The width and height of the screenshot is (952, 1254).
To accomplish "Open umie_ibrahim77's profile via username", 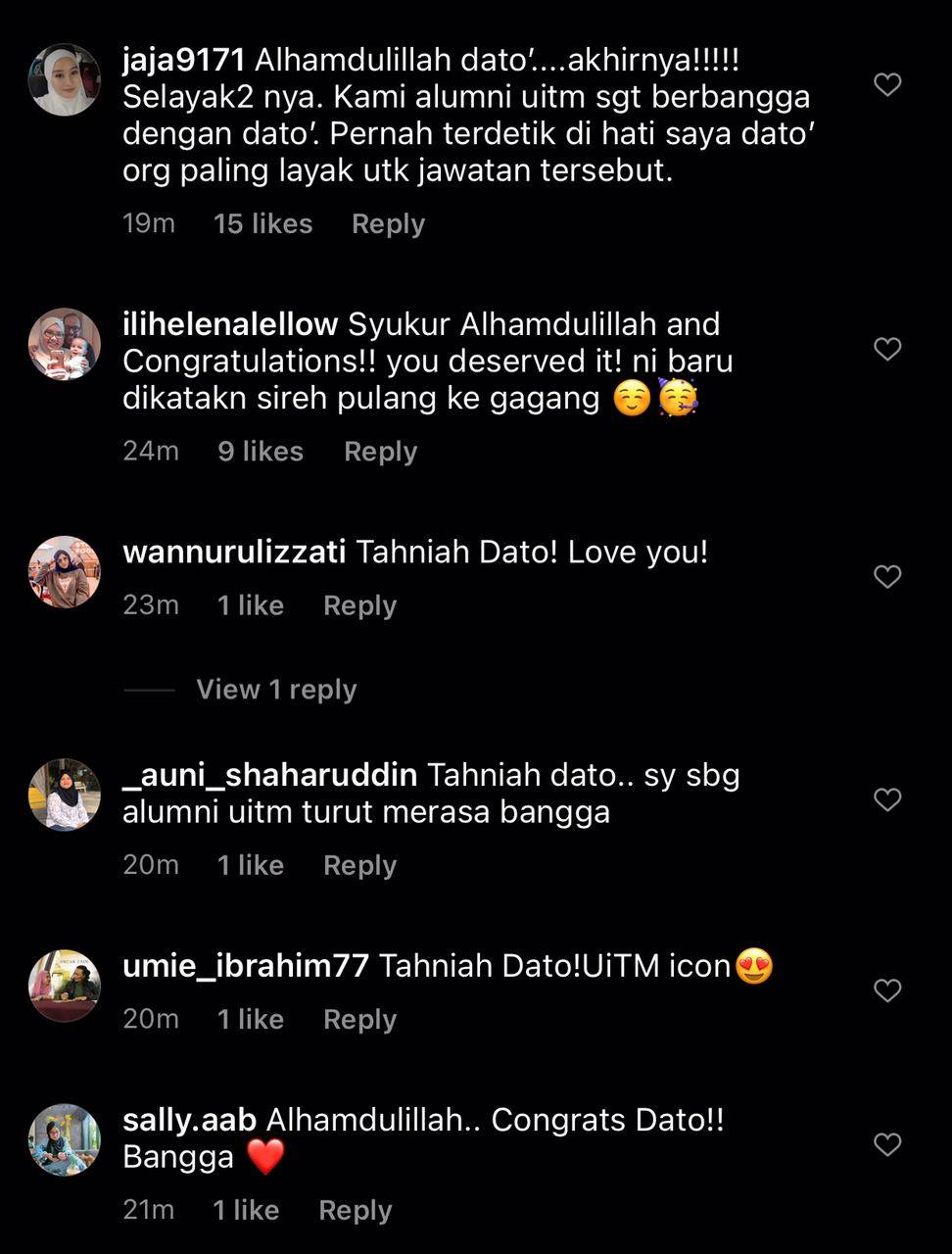I will pos(245,966).
